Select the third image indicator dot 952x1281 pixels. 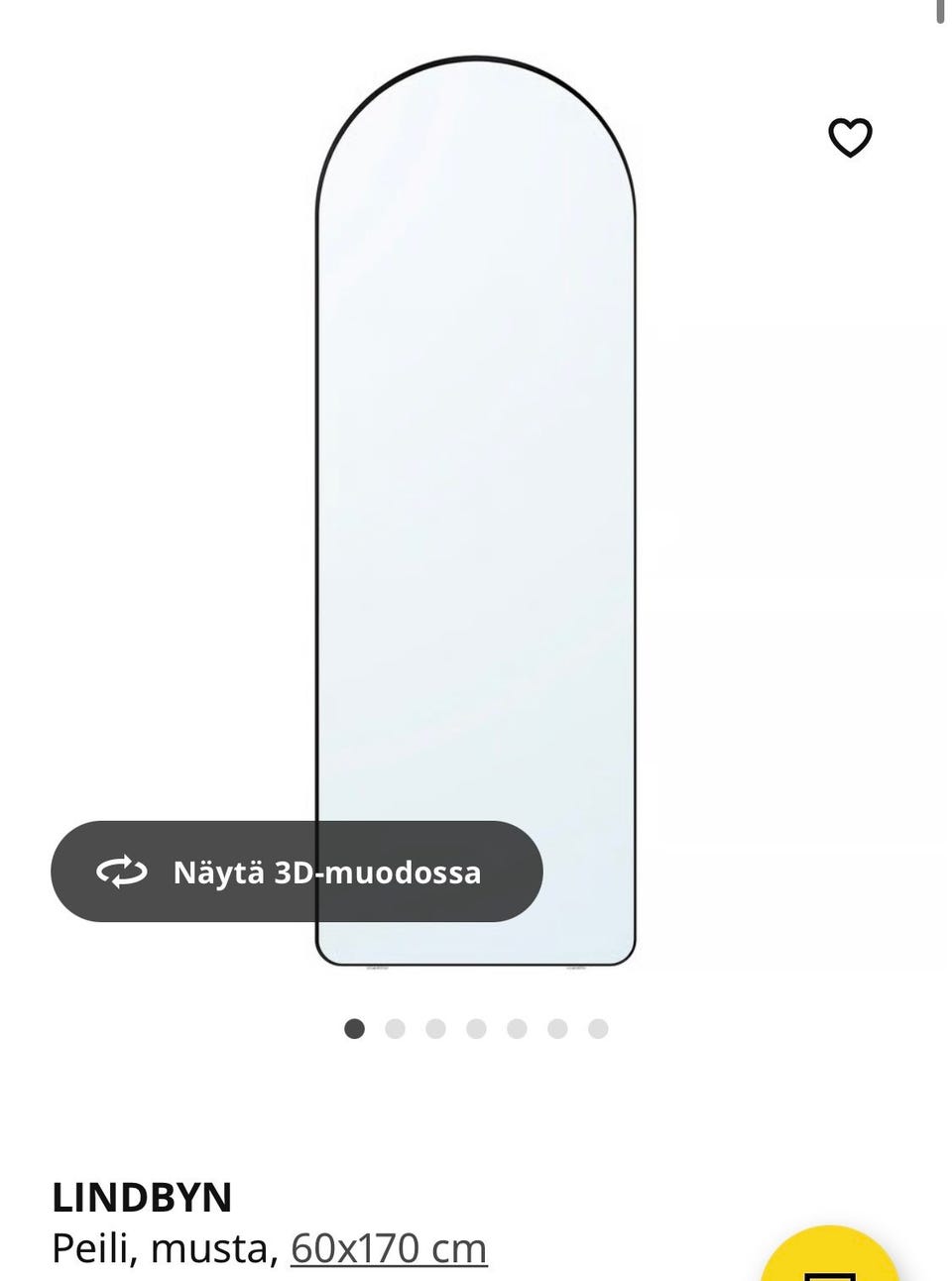(x=436, y=1029)
